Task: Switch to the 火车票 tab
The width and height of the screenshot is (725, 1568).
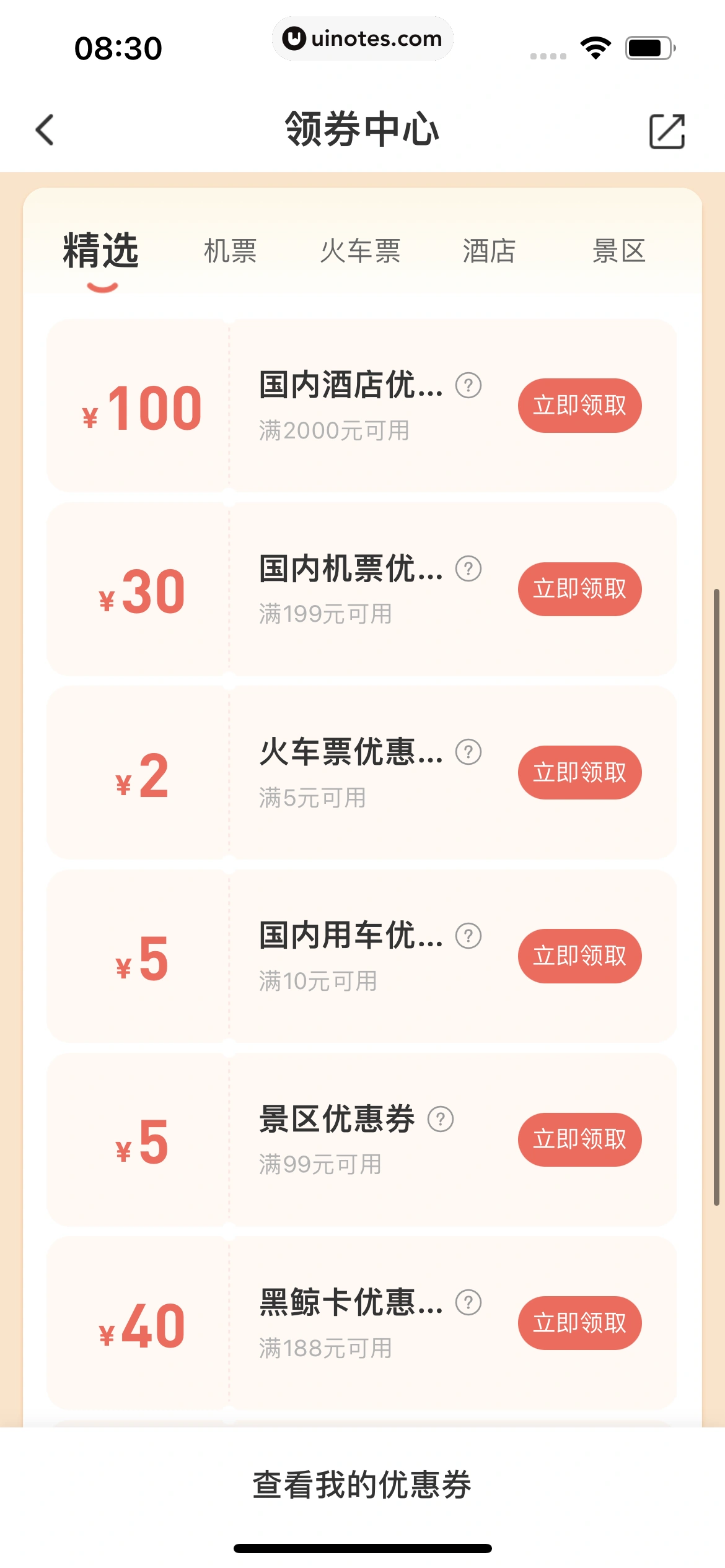Action: 360,251
